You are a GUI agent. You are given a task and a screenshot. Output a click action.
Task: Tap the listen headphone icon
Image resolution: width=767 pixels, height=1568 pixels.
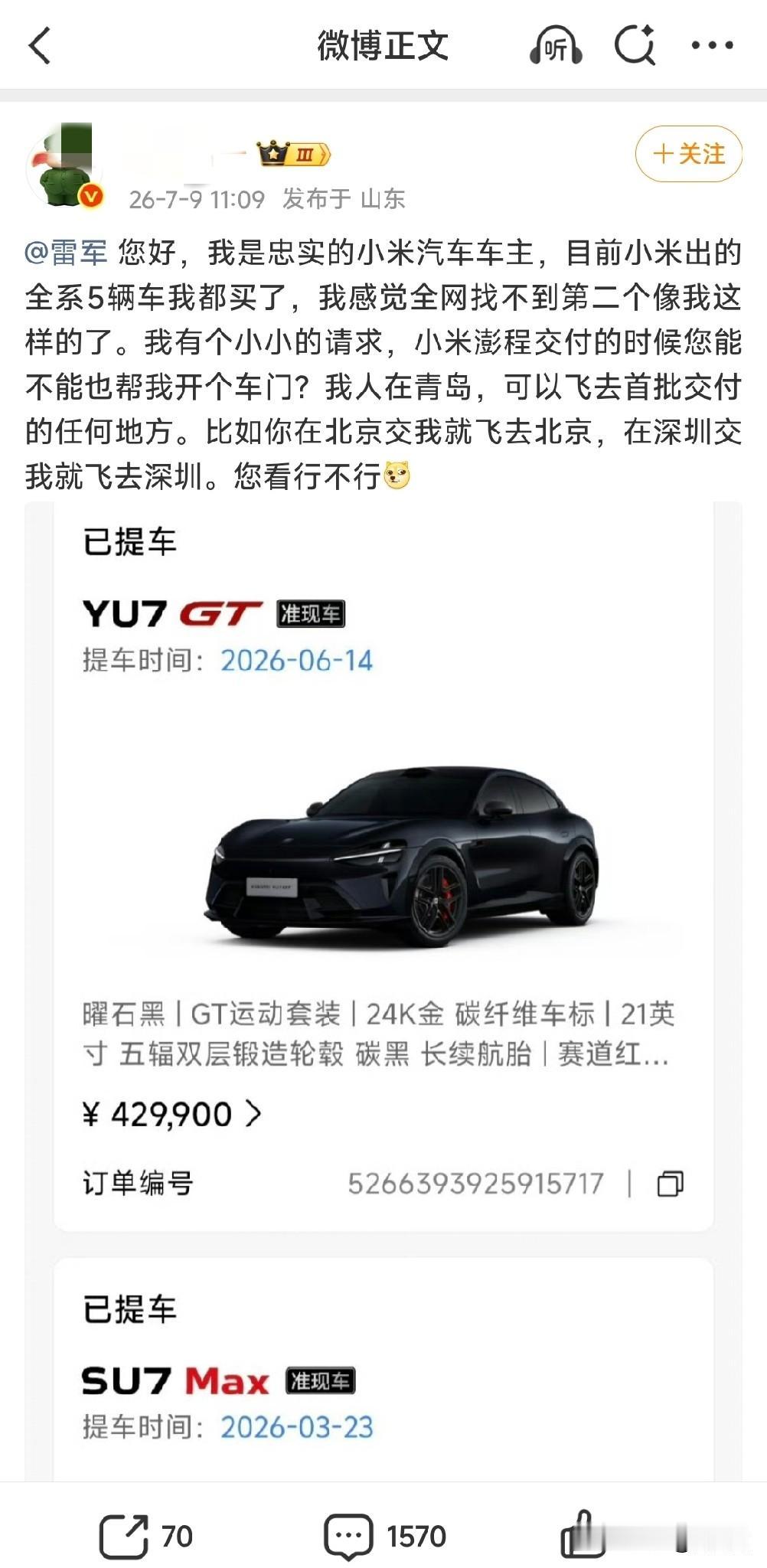click(556, 46)
